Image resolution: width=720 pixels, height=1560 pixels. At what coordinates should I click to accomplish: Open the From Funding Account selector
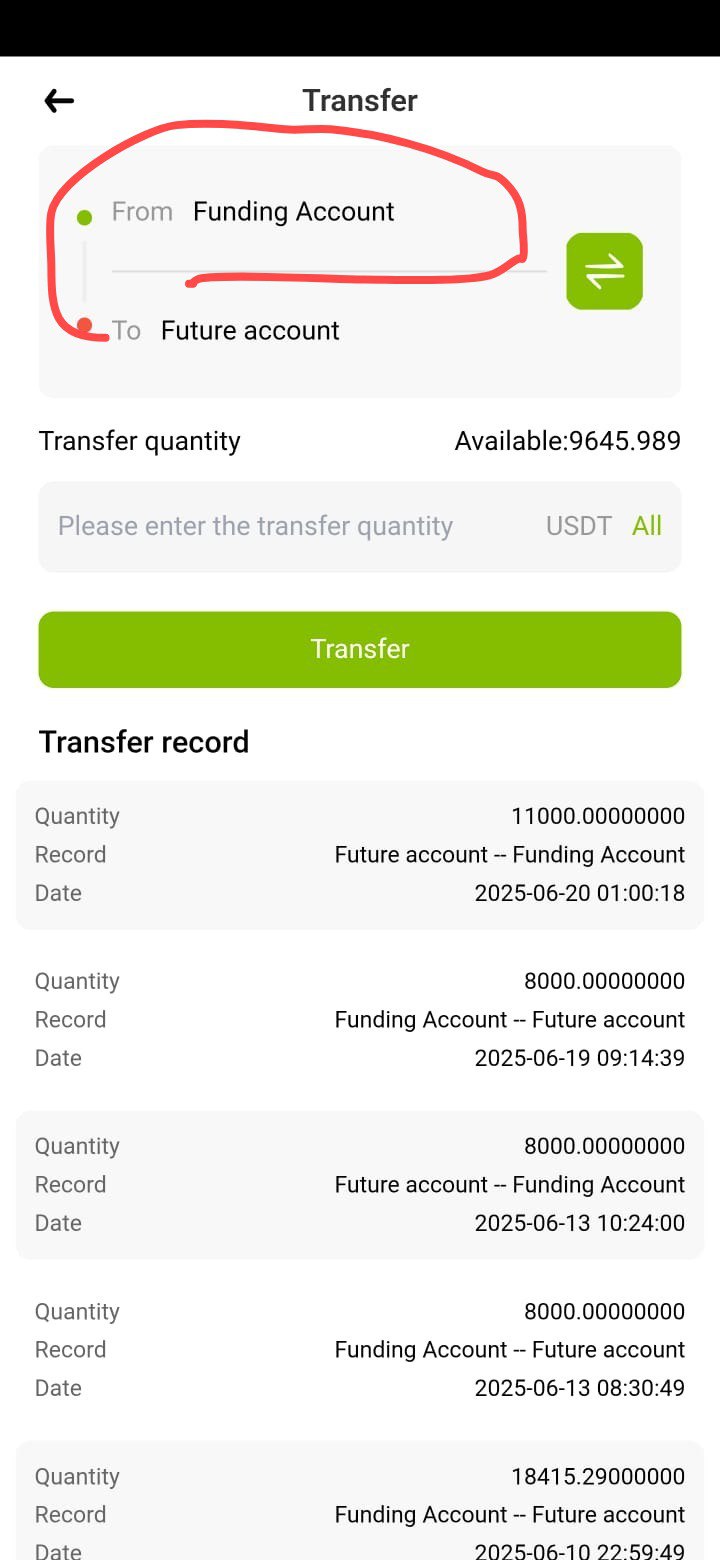click(329, 212)
